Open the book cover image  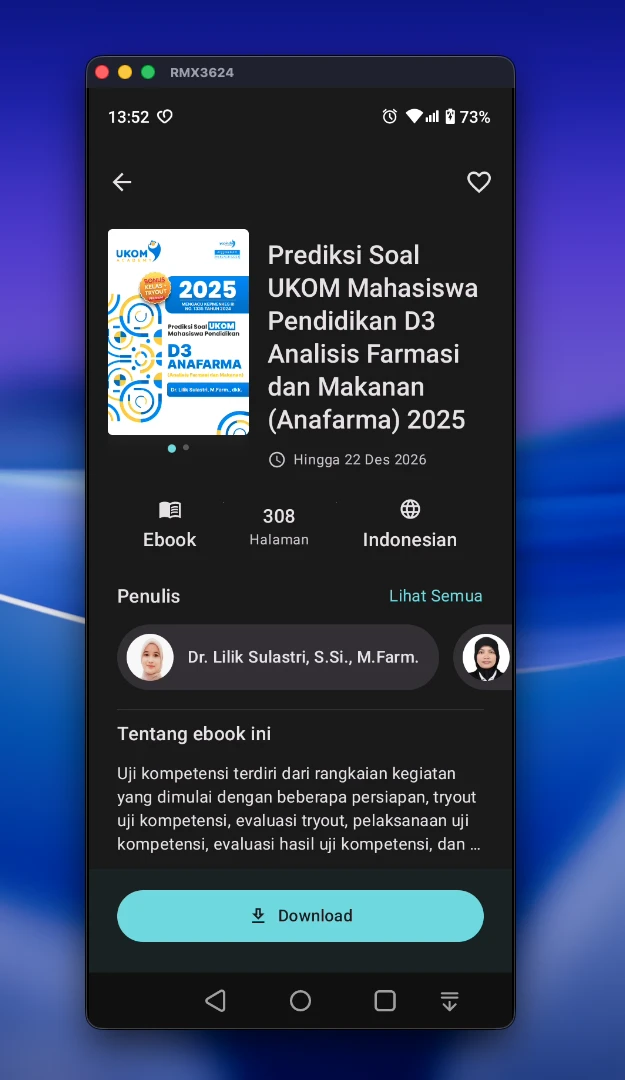(178, 332)
